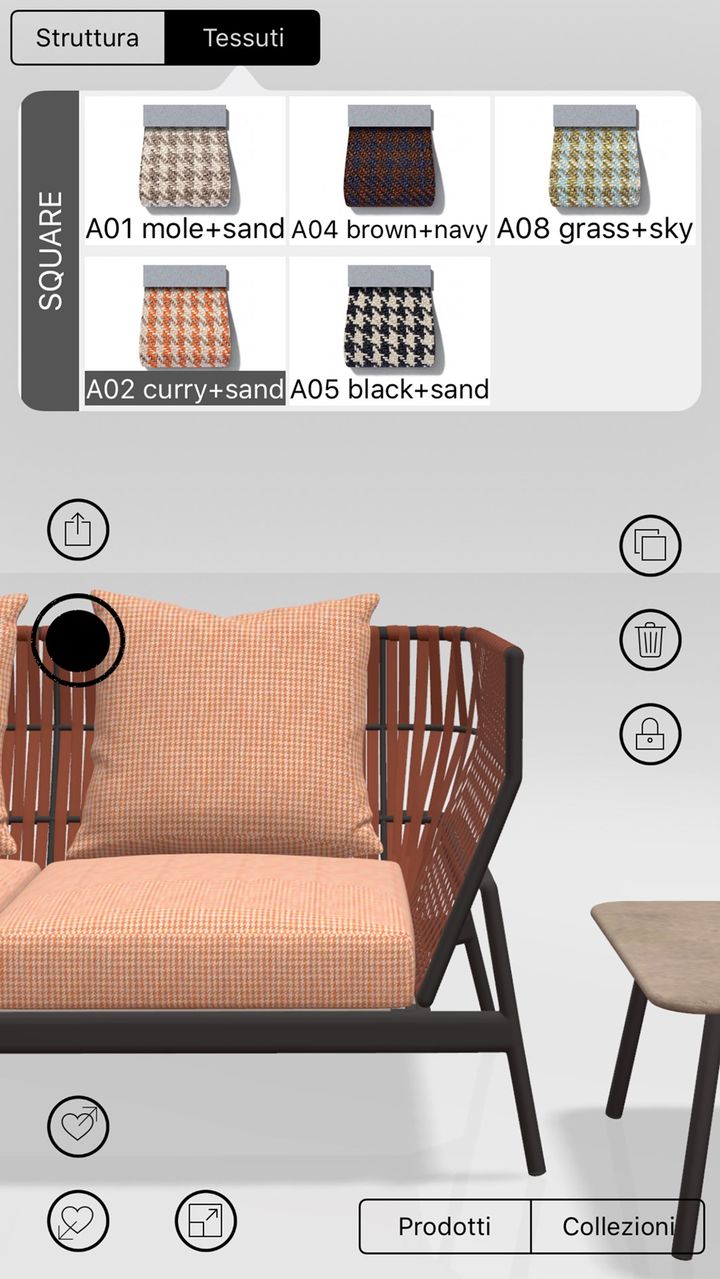Switch to the Struttura tab
This screenshot has width=720, height=1279.
point(88,38)
